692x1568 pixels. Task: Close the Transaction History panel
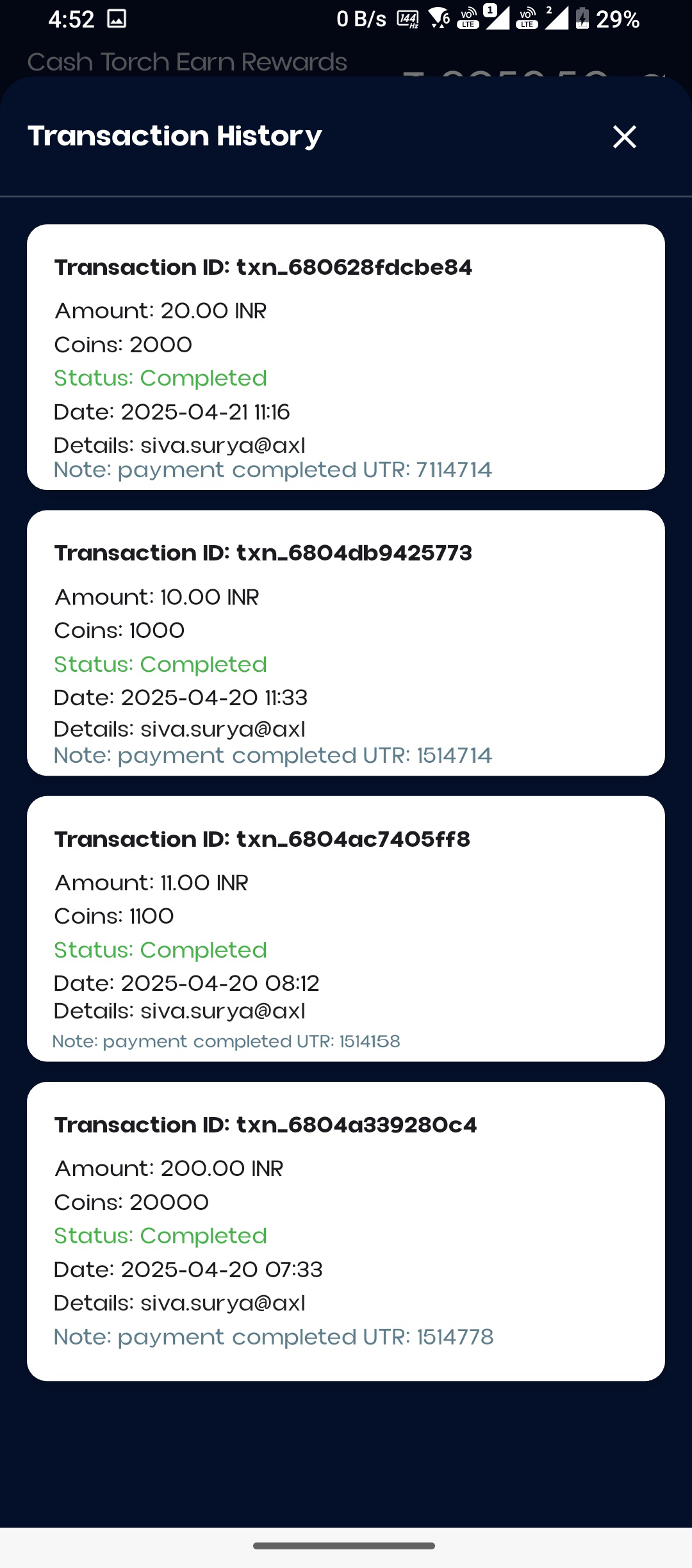pos(623,136)
